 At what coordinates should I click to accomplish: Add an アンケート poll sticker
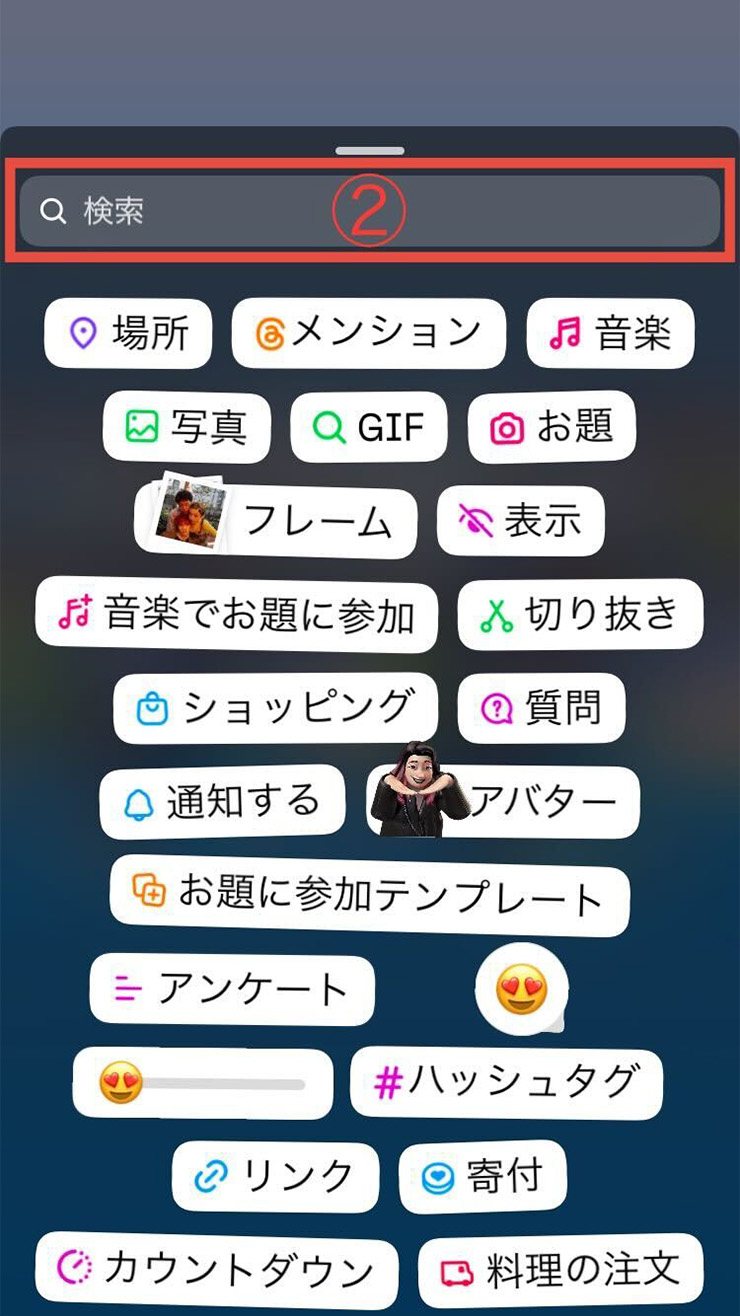pos(232,989)
